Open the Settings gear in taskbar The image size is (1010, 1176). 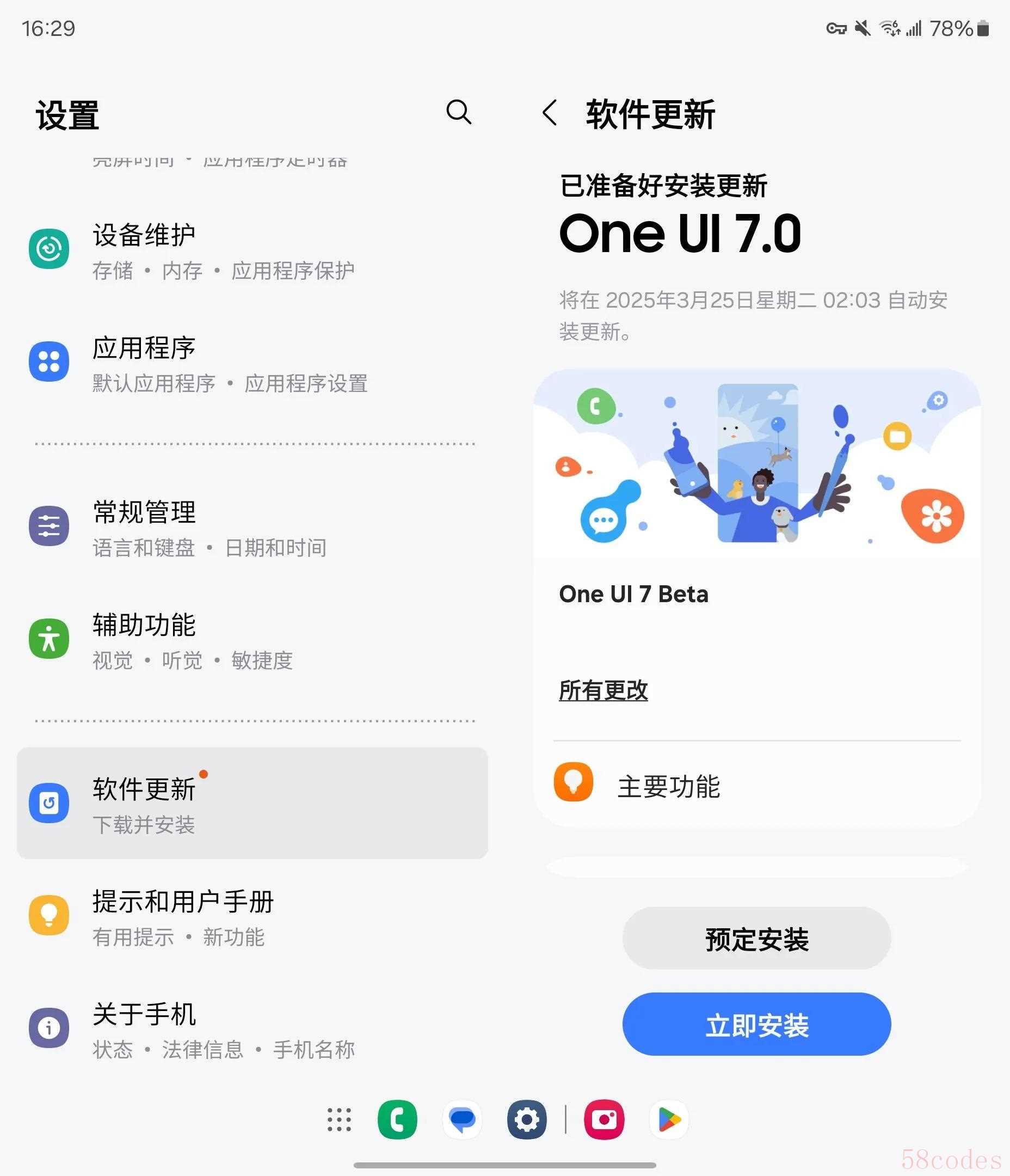point(527,1120)
